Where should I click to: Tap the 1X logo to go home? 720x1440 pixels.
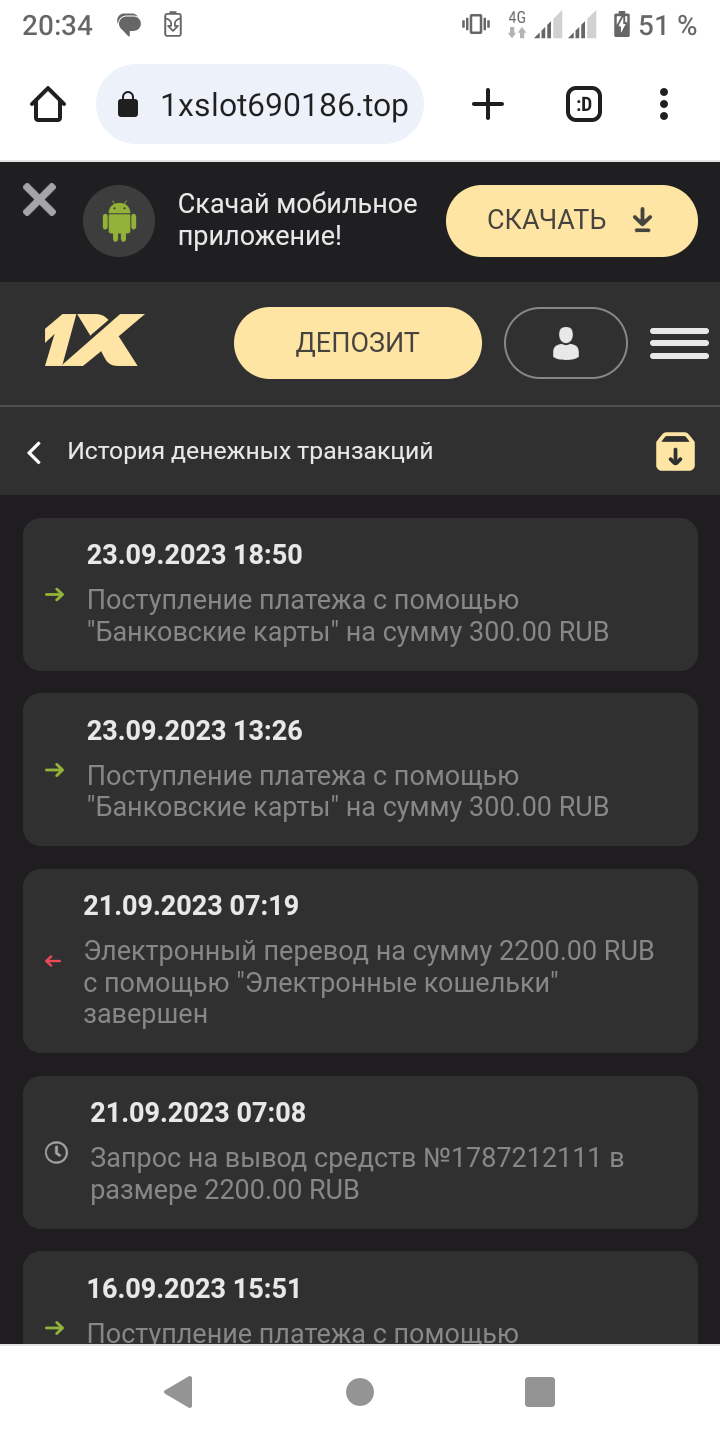click(93, 341)
